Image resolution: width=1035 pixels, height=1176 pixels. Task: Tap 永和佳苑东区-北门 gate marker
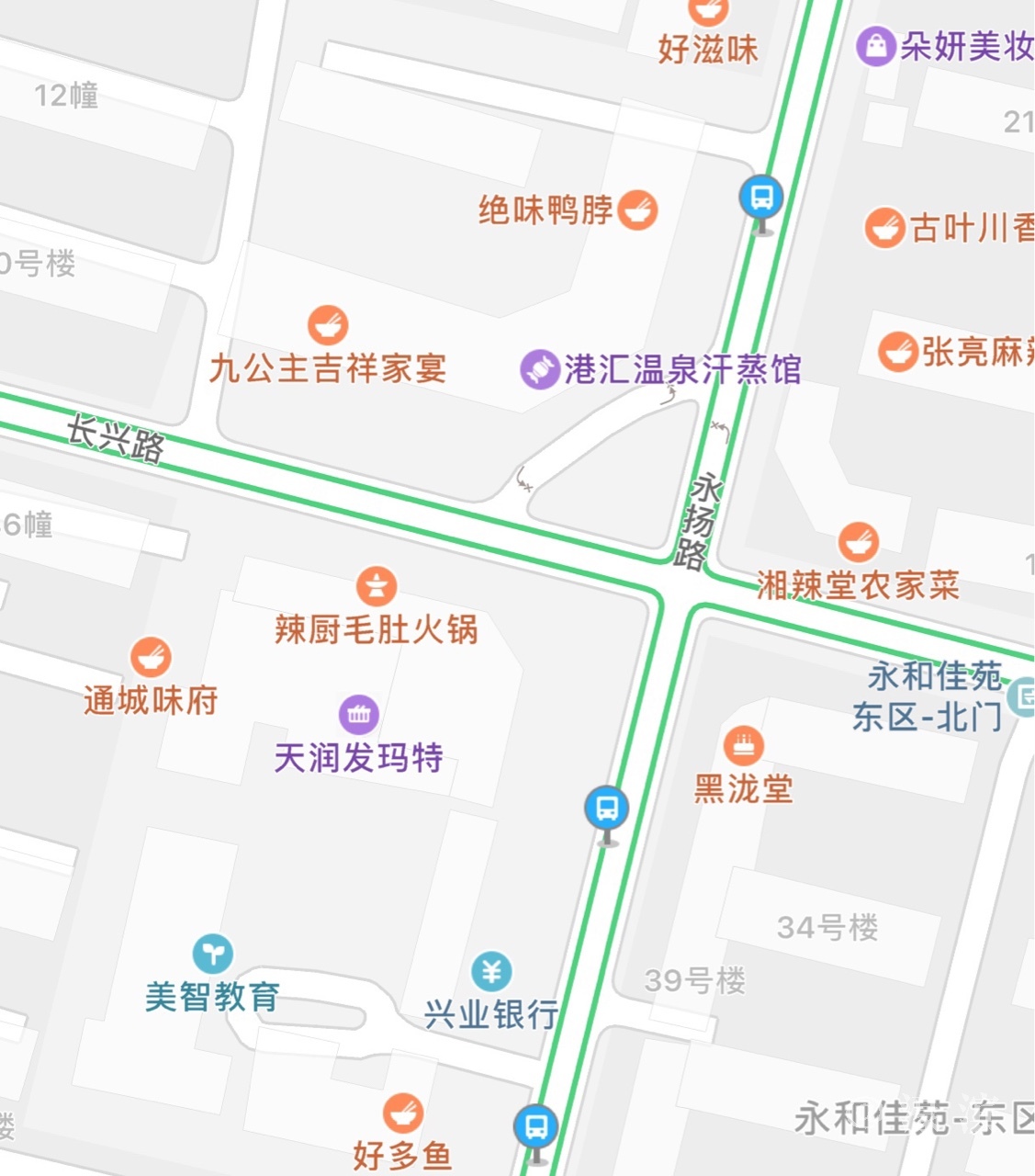click(1022, 696)
